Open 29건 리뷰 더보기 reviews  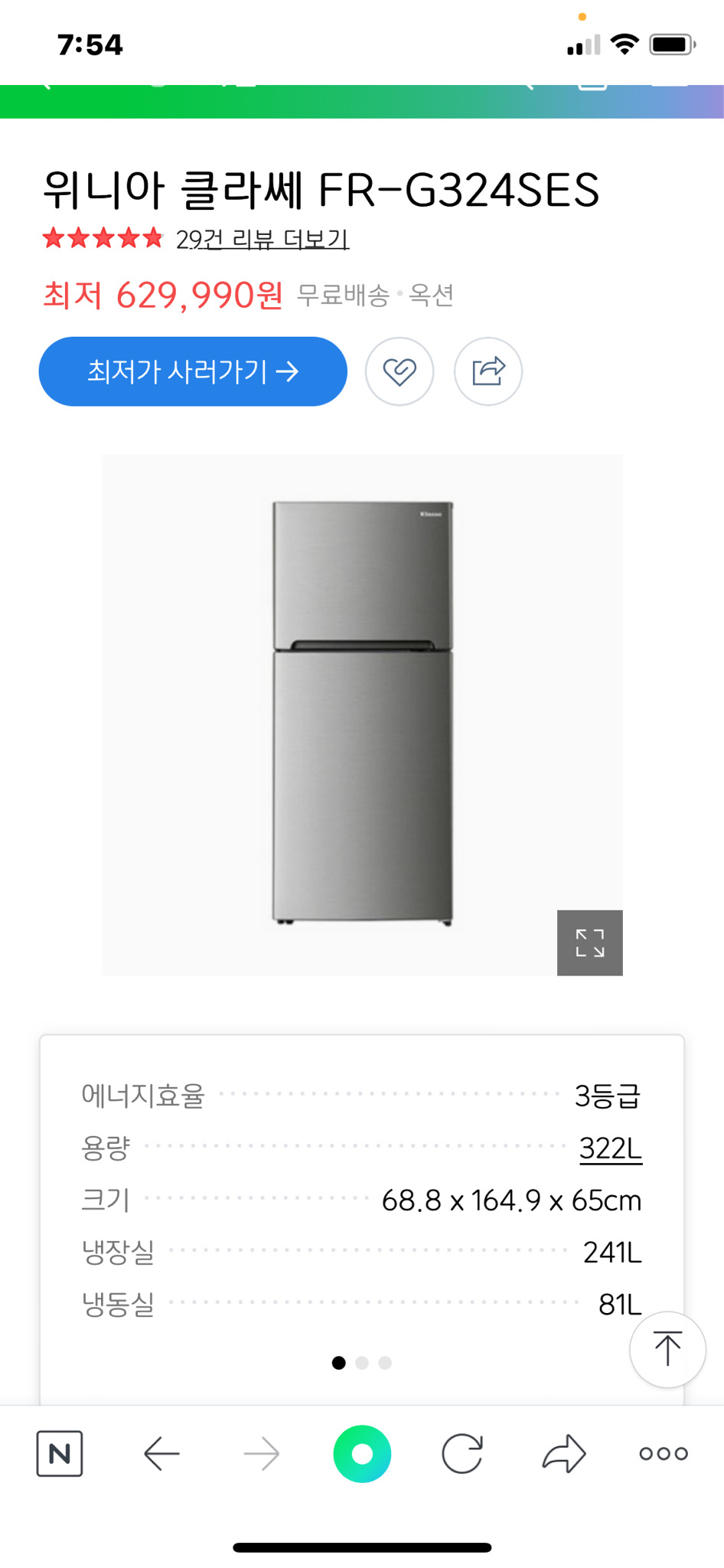(x=262, y=239)
